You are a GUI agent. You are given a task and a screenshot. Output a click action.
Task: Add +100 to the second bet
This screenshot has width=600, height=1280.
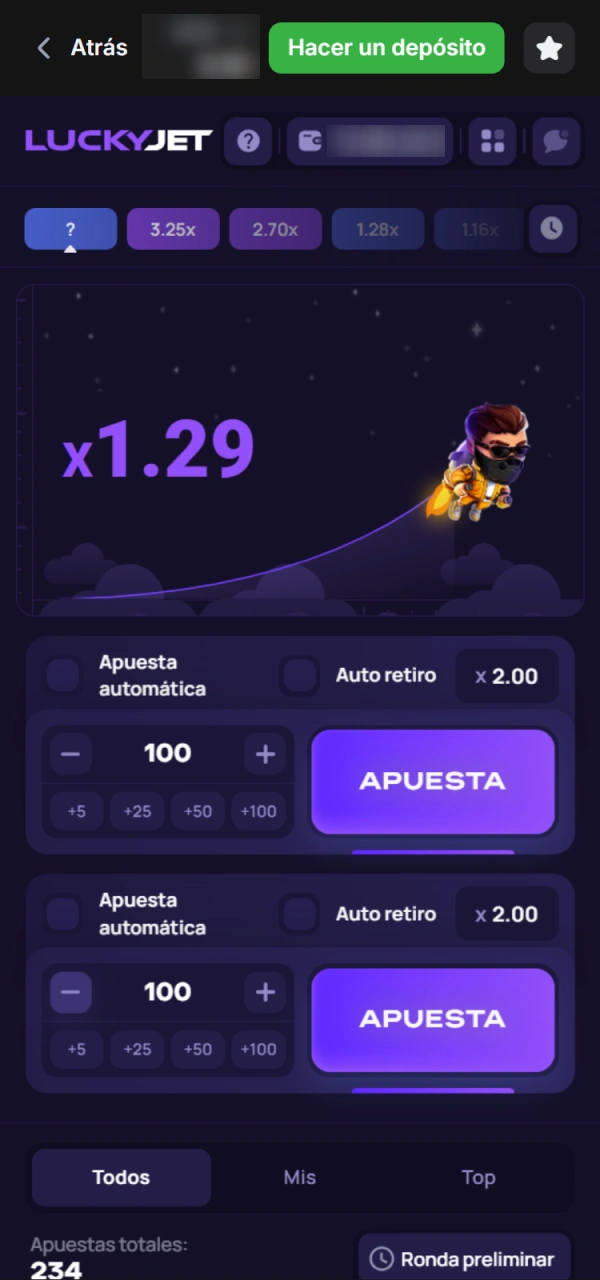pos(258,1049)
